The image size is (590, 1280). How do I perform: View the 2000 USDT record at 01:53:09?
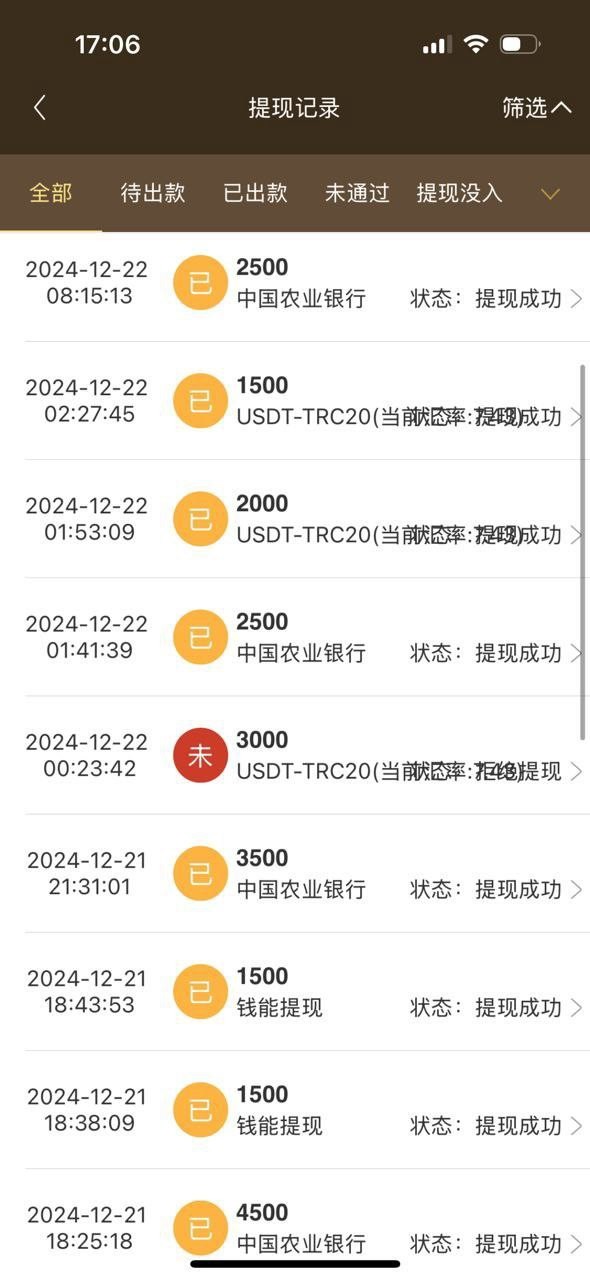[x=295, y=519]
